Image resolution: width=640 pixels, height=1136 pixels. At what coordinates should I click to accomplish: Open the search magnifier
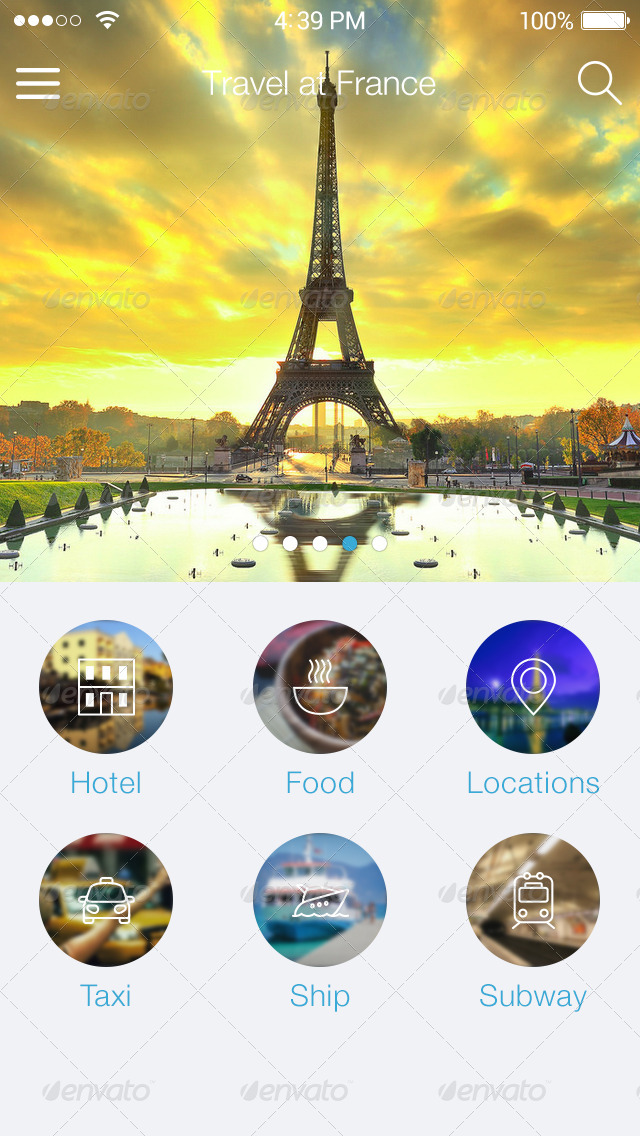(x=599, y=83)
